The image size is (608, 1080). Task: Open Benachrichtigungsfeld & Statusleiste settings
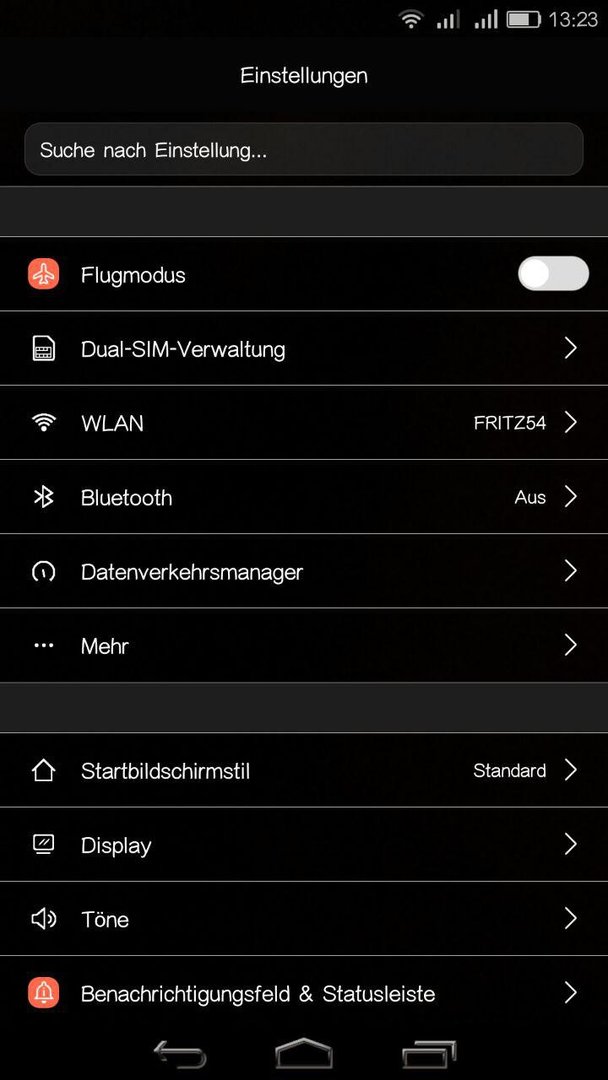click(x=304, y=993)
